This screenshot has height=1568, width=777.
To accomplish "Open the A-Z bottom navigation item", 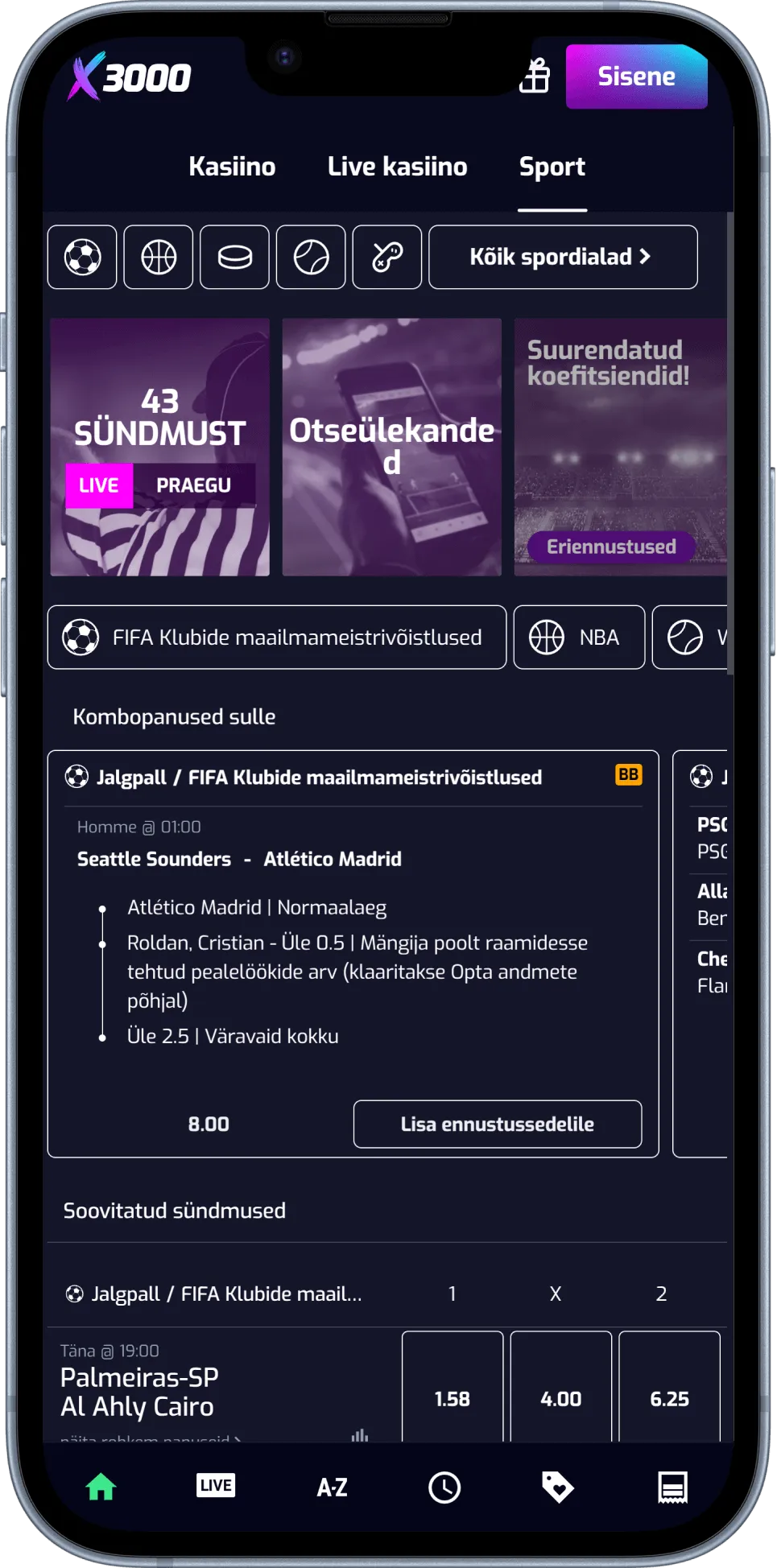I will [x=332, y=1487].
